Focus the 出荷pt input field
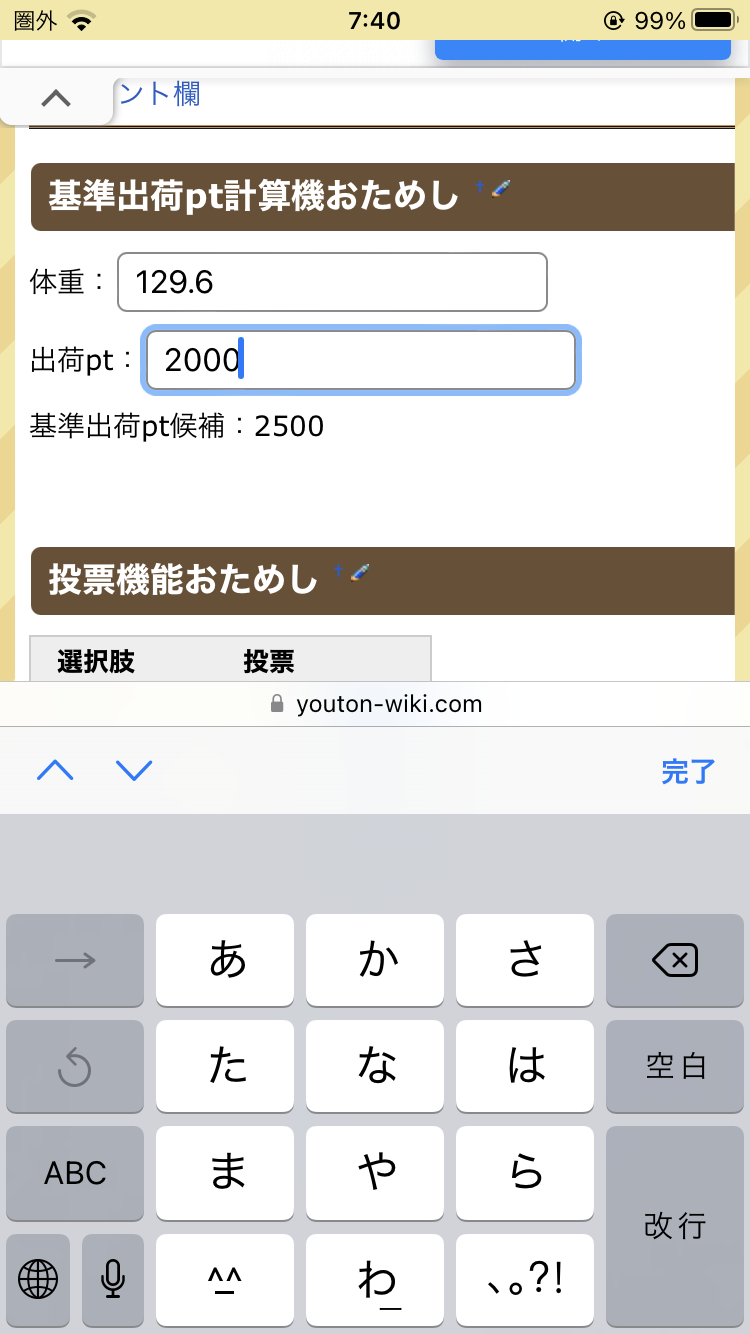The image size is (750, 1334). coord(360,360)
